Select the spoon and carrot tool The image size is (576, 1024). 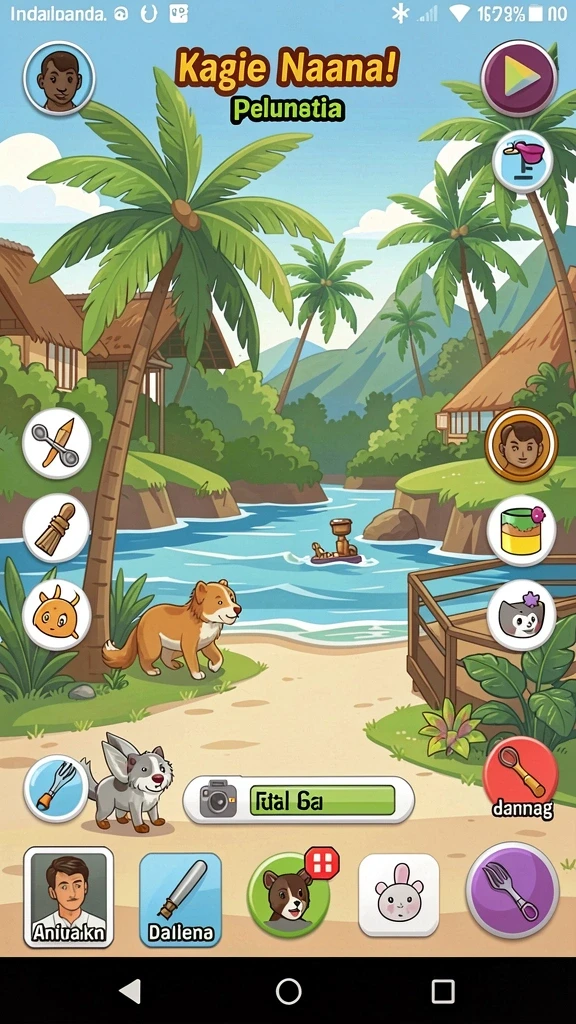(57, 443)
